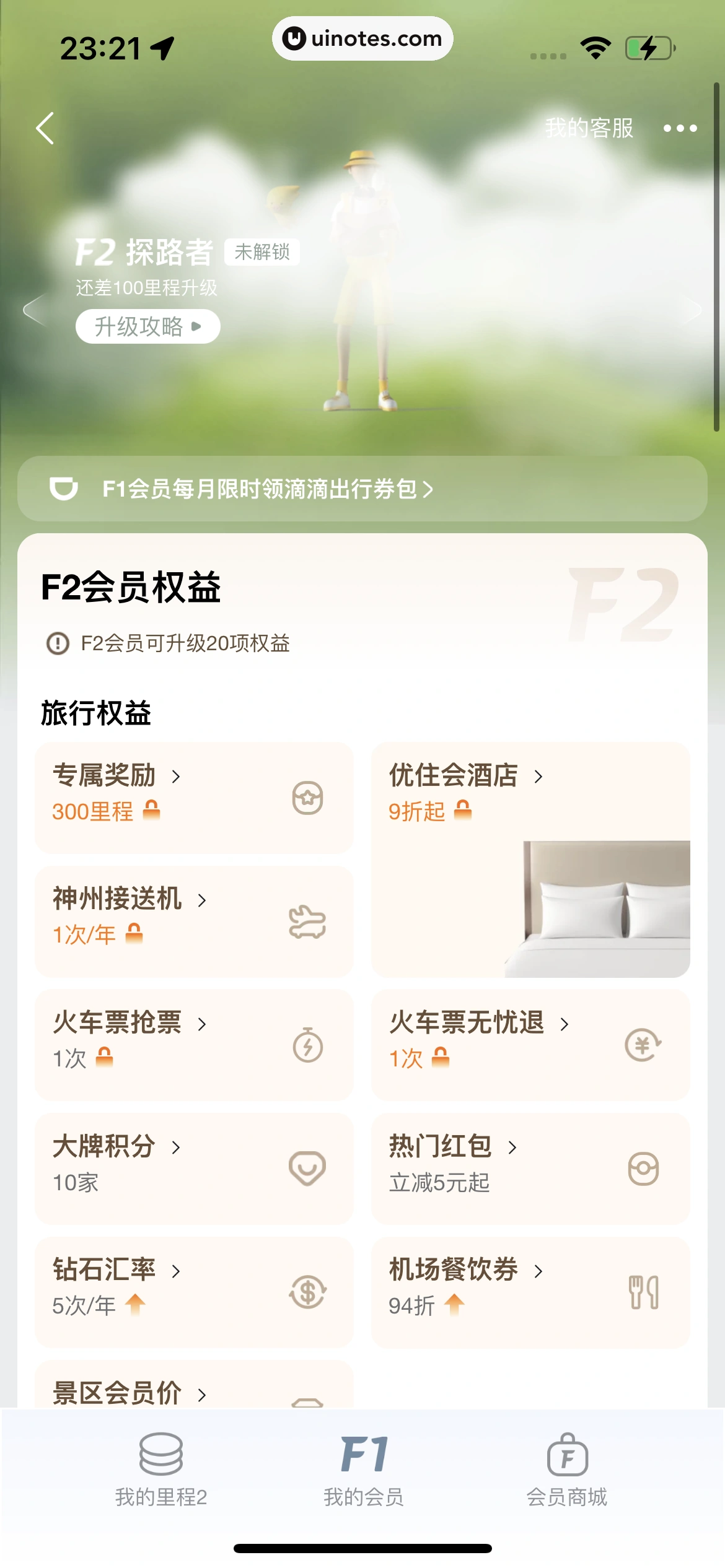Click the 机场餐饮券 cutlery icon
The width and height of the screenshot is (725, 1568).
[643, 1292]
